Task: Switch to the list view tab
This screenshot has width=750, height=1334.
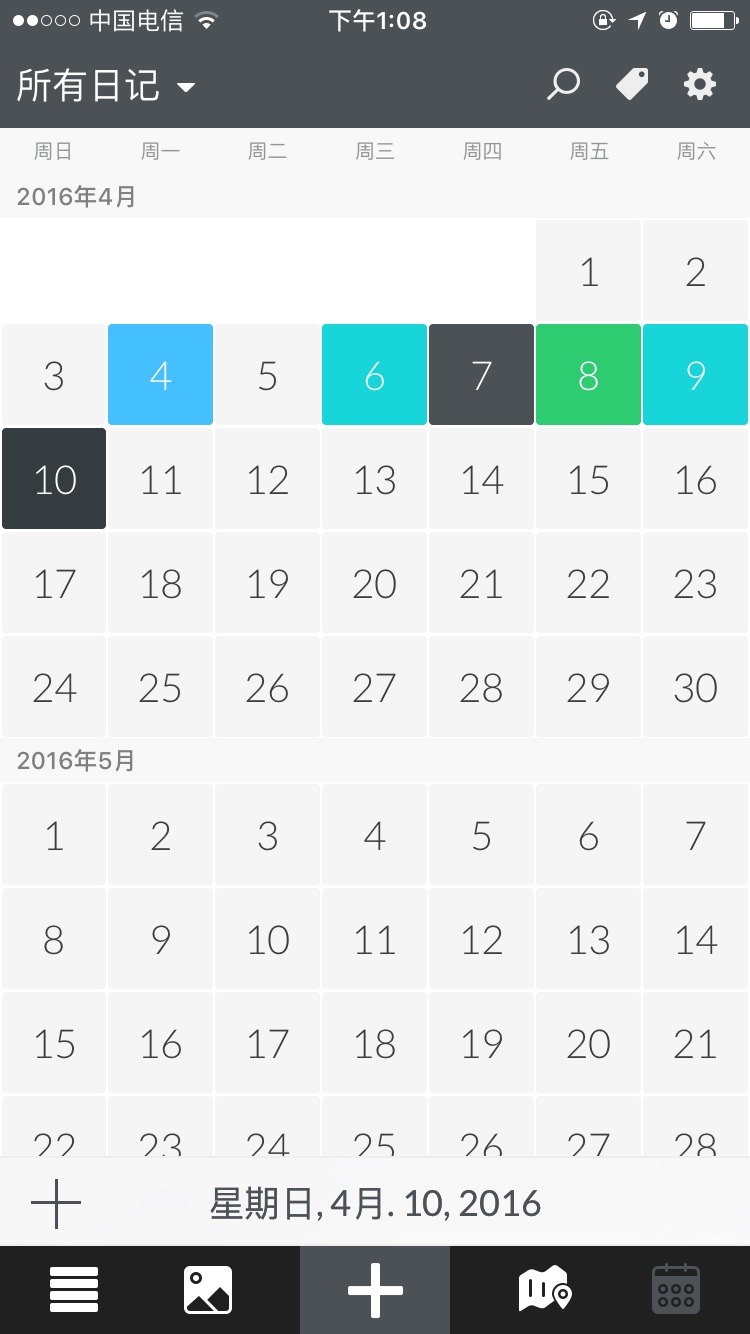Action: click(x=74, y=1290)
